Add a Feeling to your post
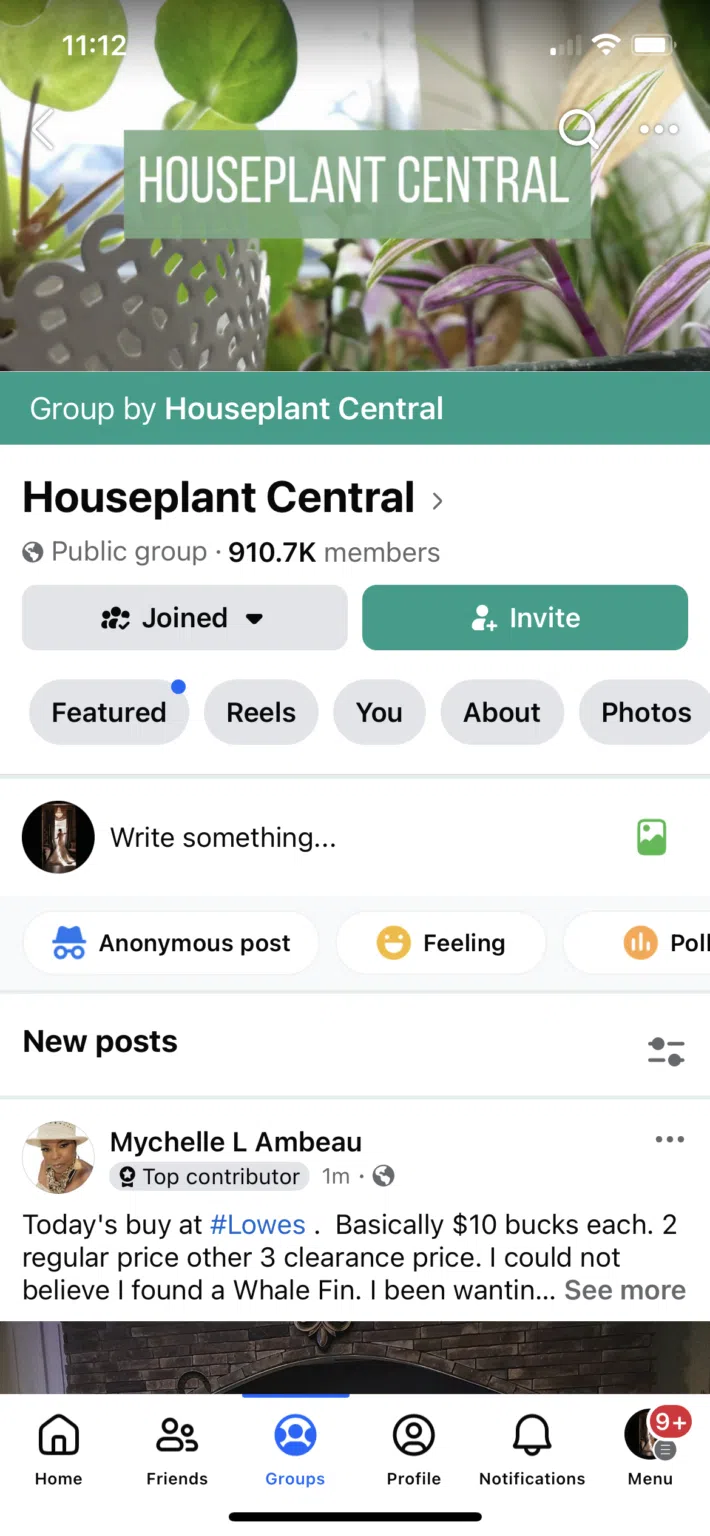Screen dimensions: 710x1536 pyautogui.click(x=441, y=943)
